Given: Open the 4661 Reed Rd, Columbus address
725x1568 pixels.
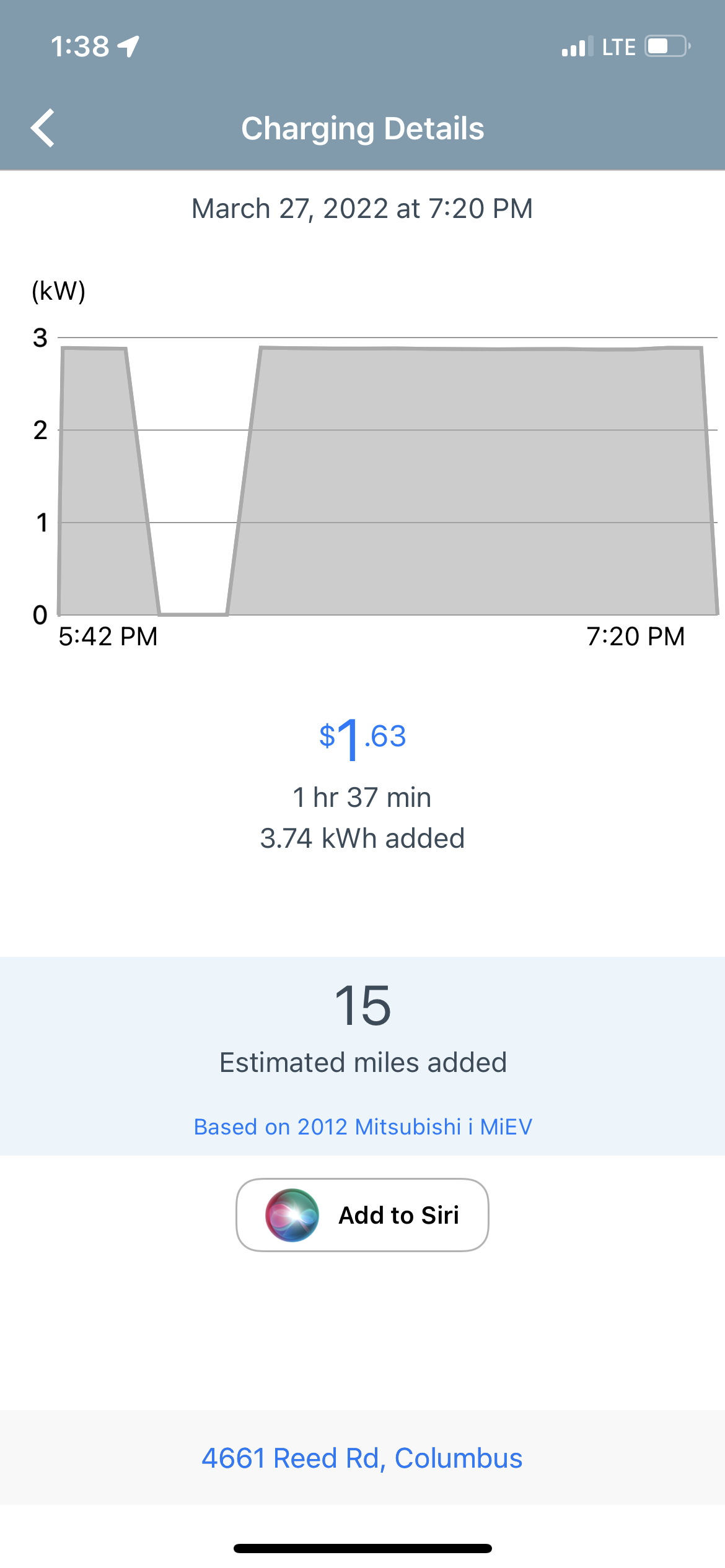Looking at the screenshot, I should tap(362, 1458).
